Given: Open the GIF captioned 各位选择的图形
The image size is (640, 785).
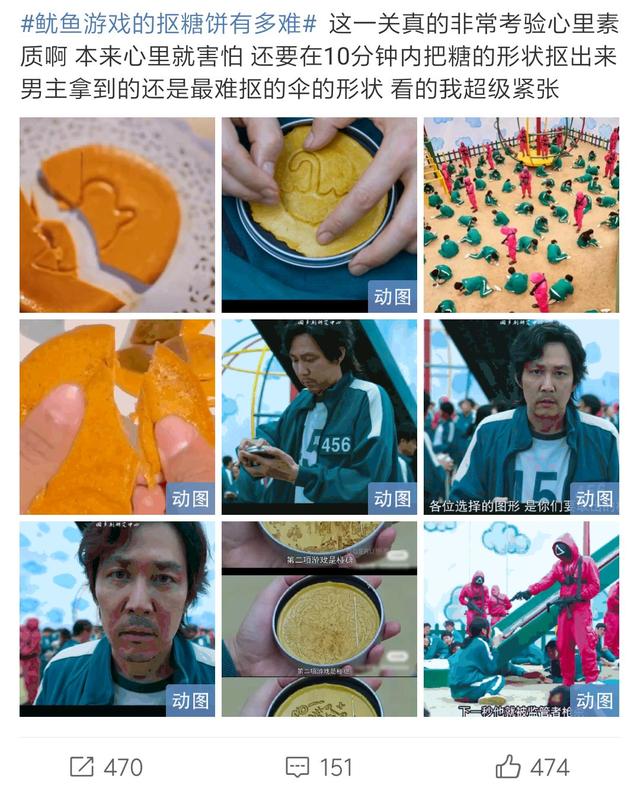Looking at the screenshot, I should (x=521, y=417).
